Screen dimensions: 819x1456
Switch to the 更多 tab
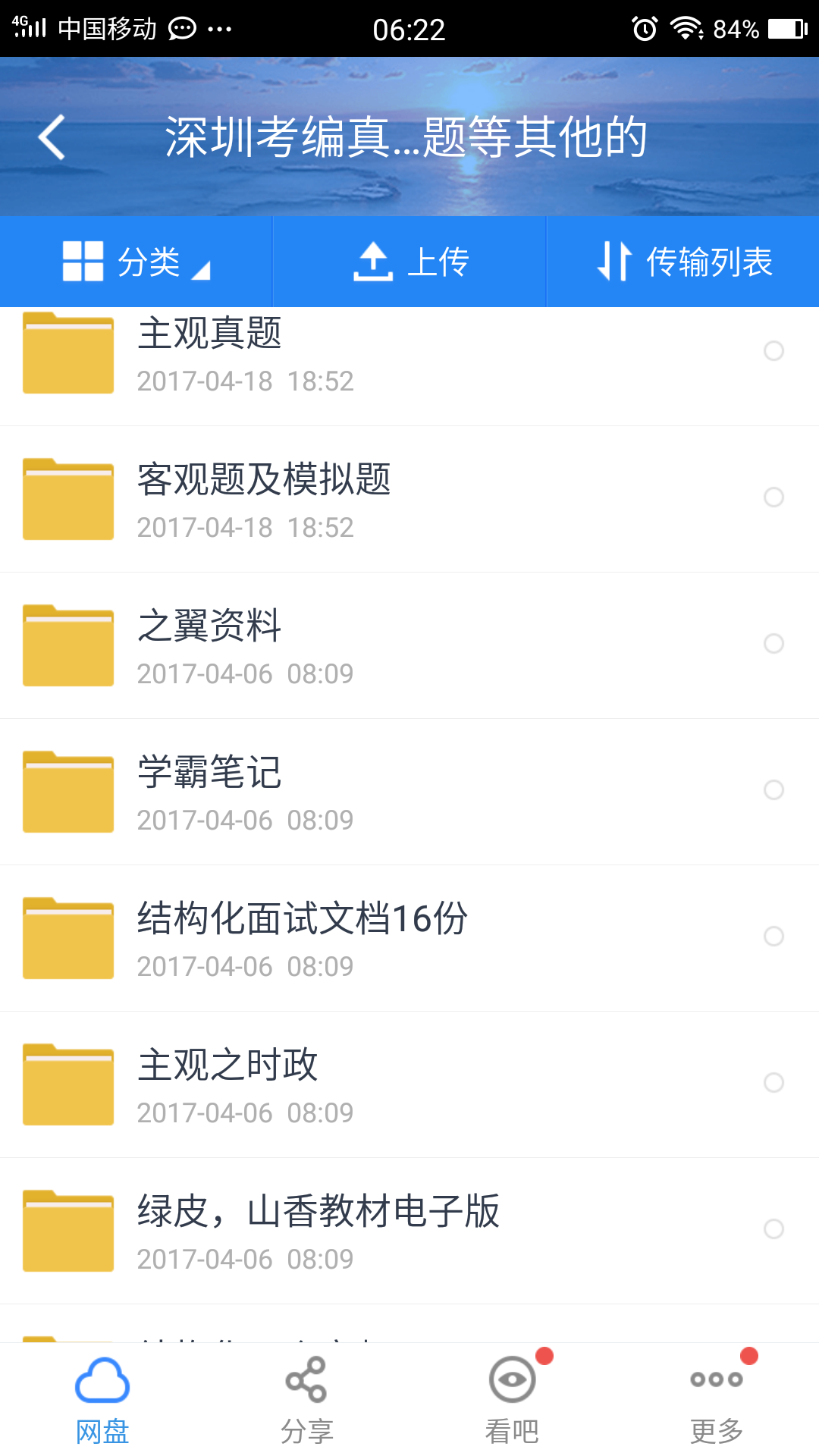717,1403
